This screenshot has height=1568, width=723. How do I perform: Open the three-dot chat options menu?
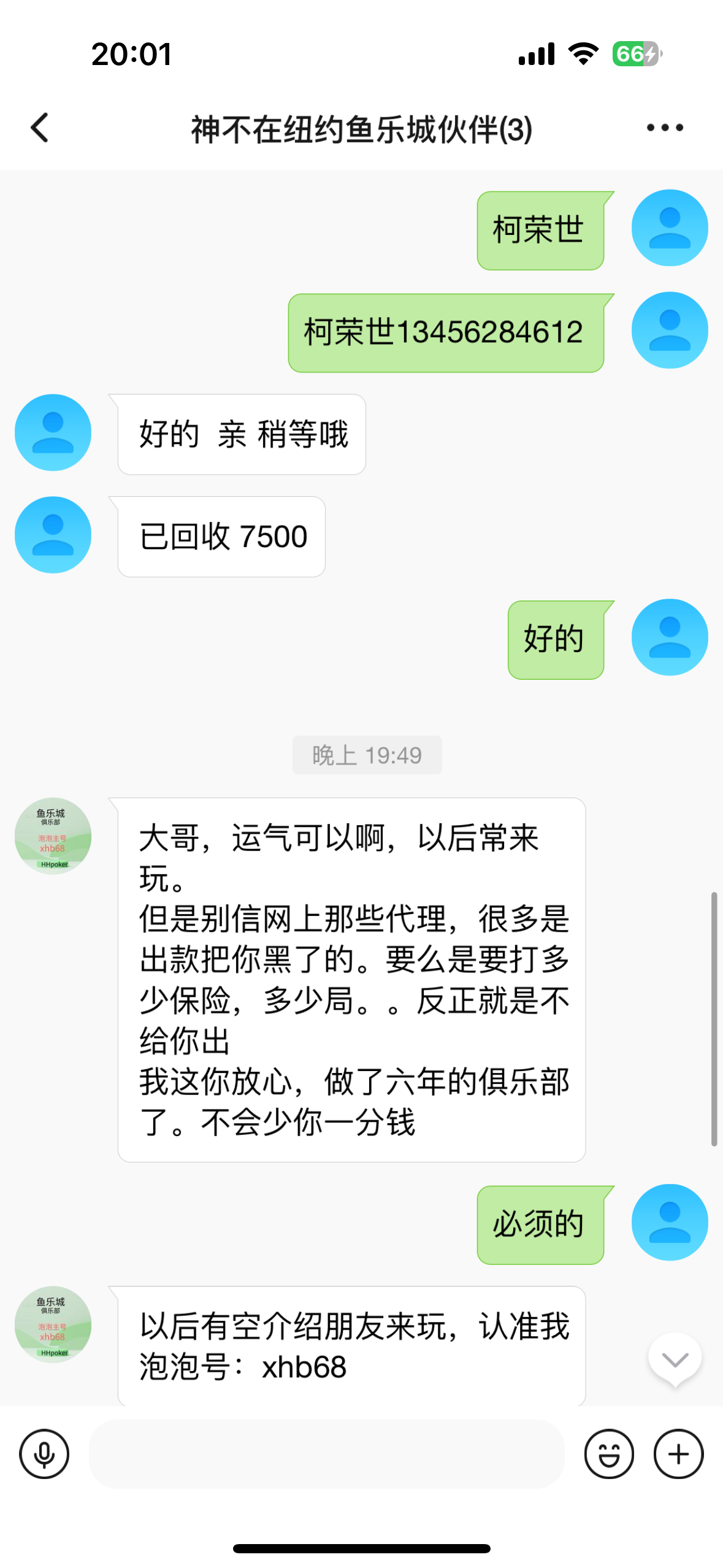pyautogui.click(x=665, y=128)
